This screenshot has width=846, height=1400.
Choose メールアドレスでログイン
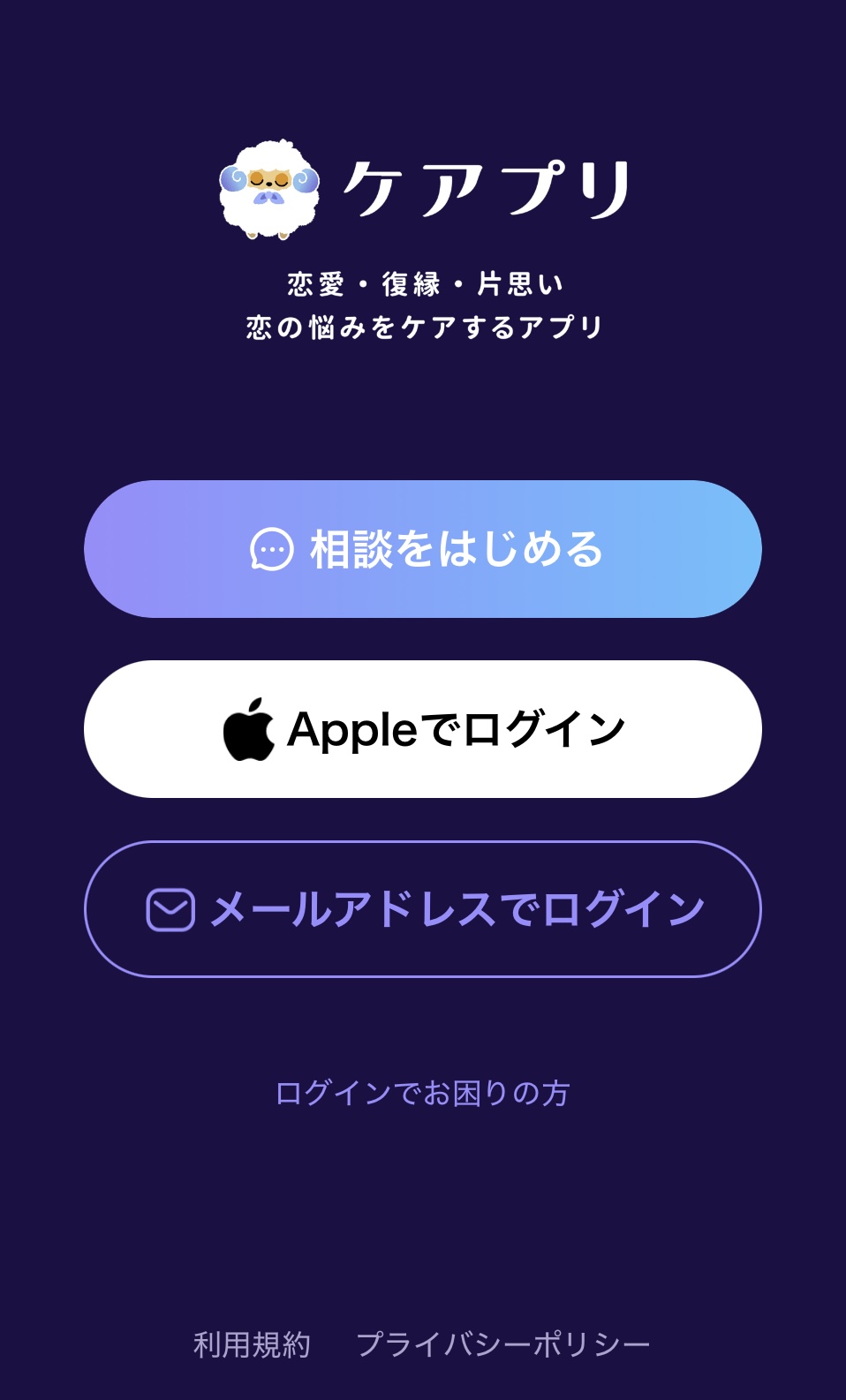[423, 909]
